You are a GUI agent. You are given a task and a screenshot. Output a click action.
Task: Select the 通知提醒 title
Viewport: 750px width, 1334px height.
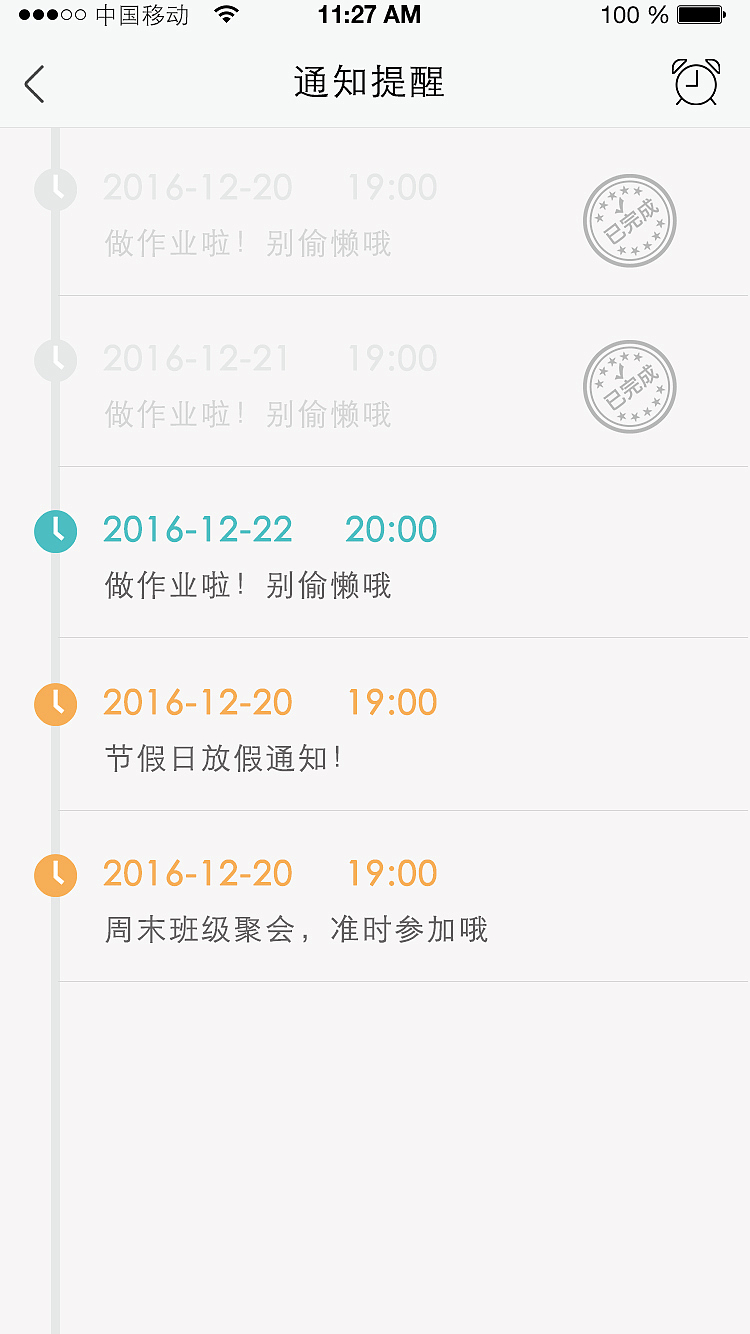(x=370, y=84)
